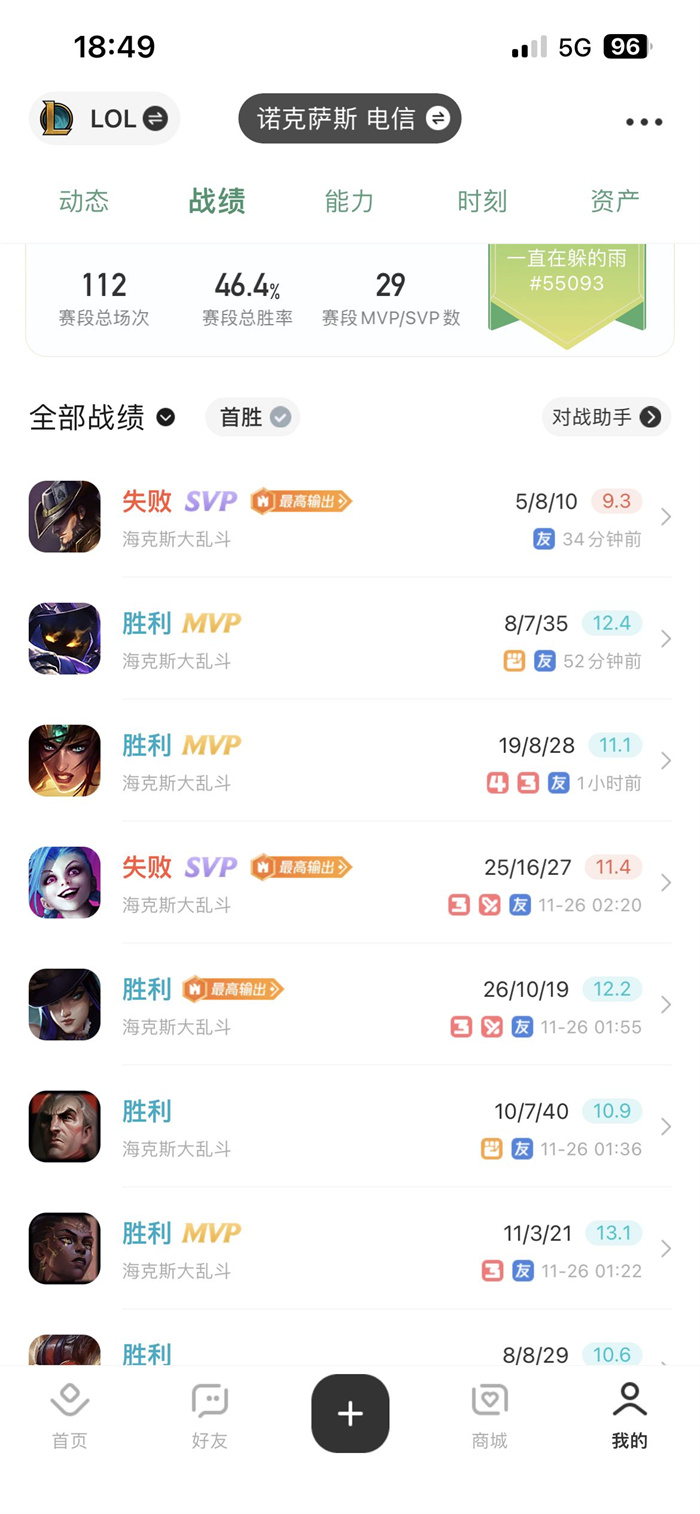This screenshot has width=700, height=1514.
Task: Open 对战助手
Action: point(606,417)
